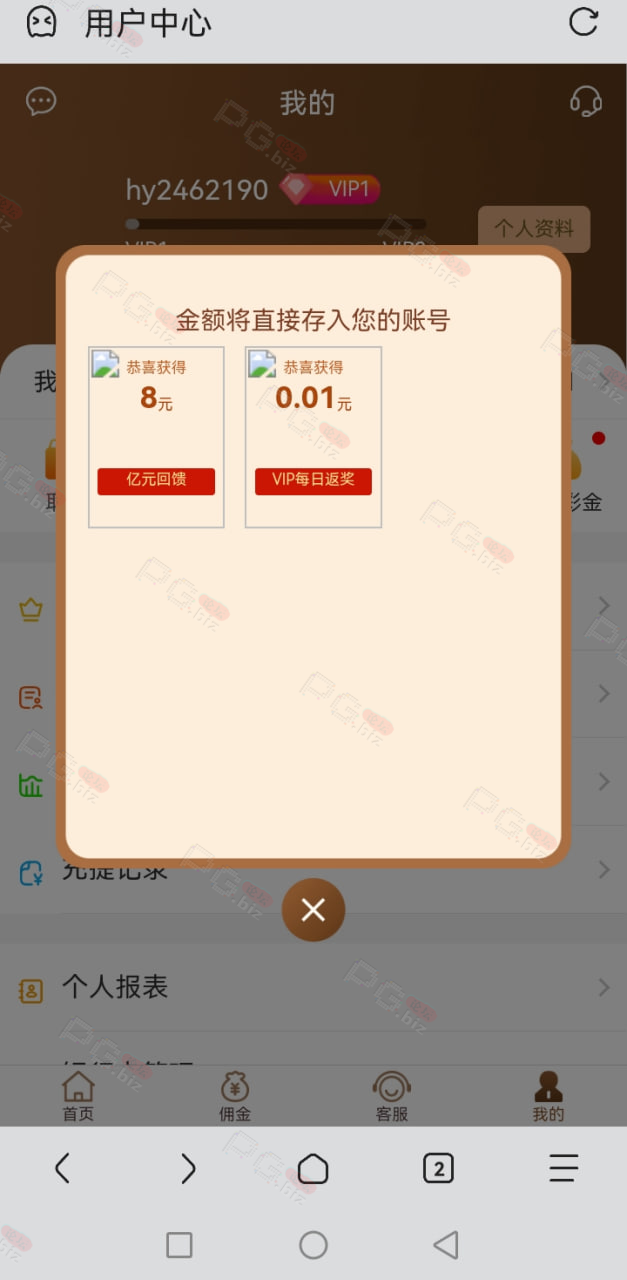Image resolution: width=627 pixels, height=1280 pixels.
Task: Open the 个人报表 row
Action: 313,988
